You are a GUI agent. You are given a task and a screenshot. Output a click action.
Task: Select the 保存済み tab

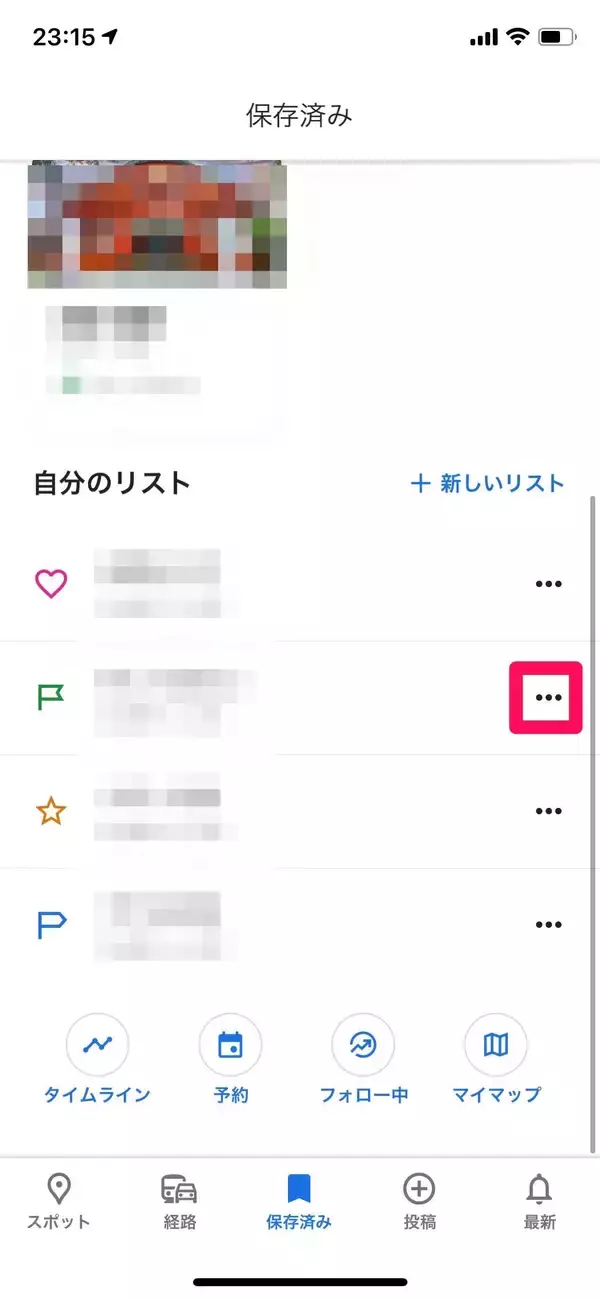[299, 1201]
